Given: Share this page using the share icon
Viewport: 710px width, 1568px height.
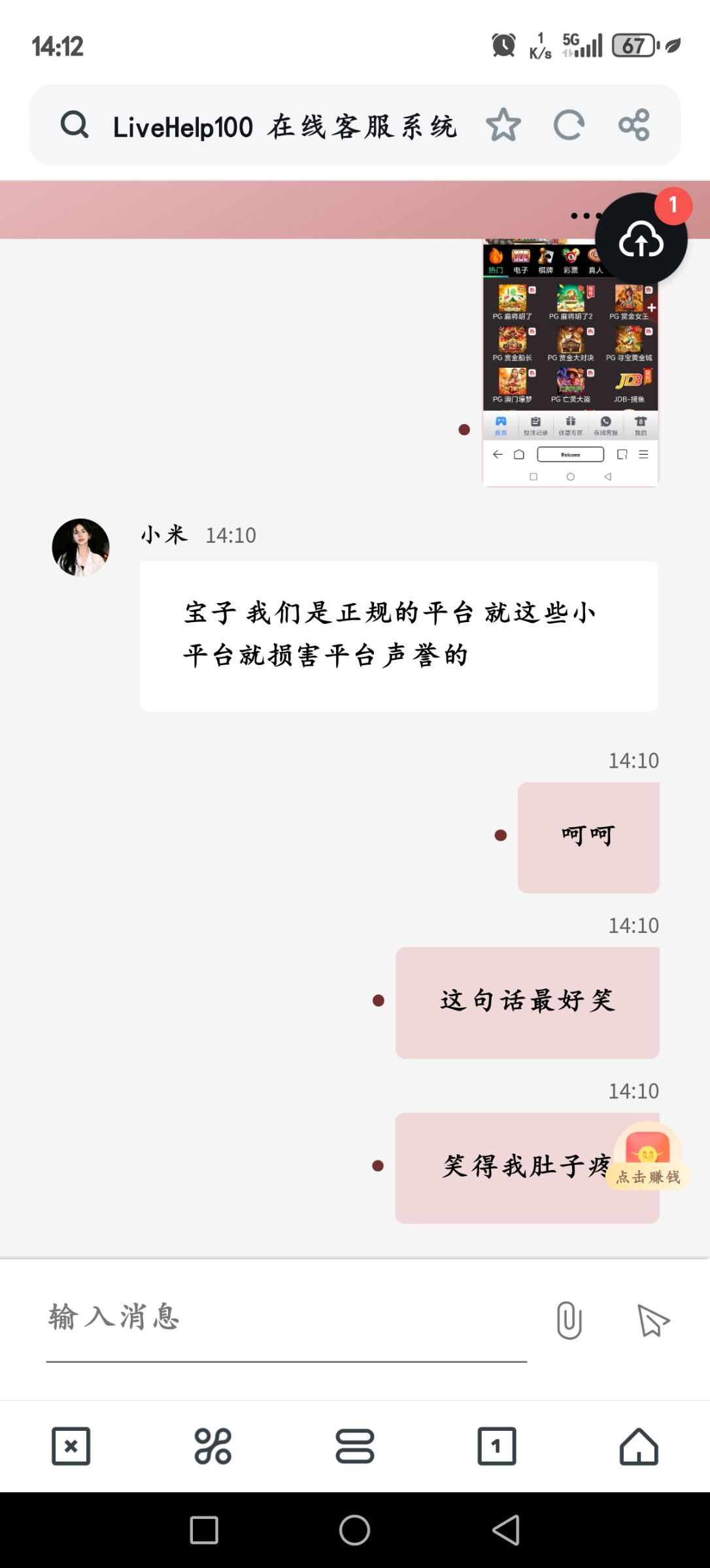Looking at the screenshot, I should point(634,124).
